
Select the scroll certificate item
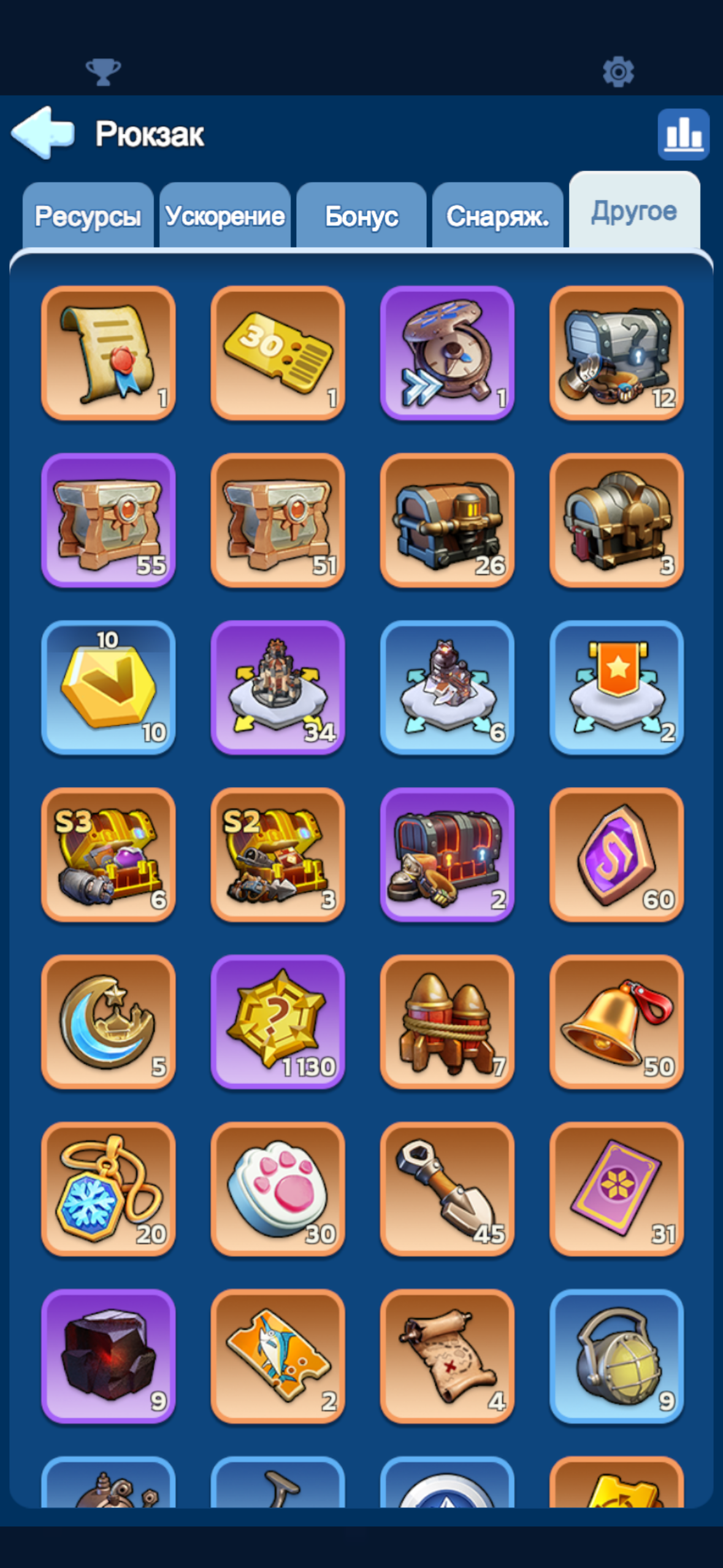pyautogui.click(x=109, y=353)
